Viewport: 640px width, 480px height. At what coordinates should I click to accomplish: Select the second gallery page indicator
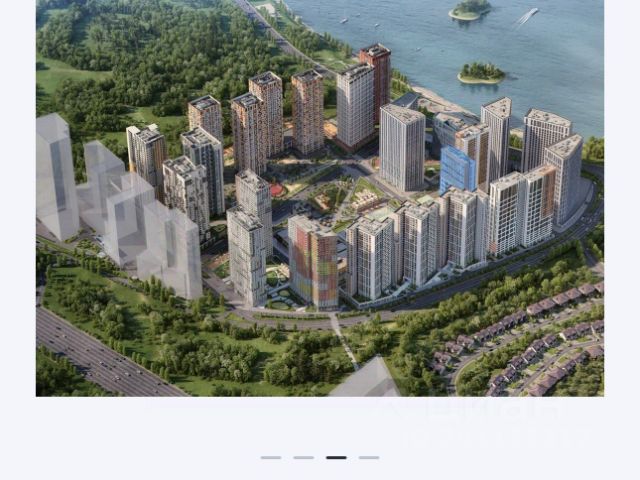point(304,457)
